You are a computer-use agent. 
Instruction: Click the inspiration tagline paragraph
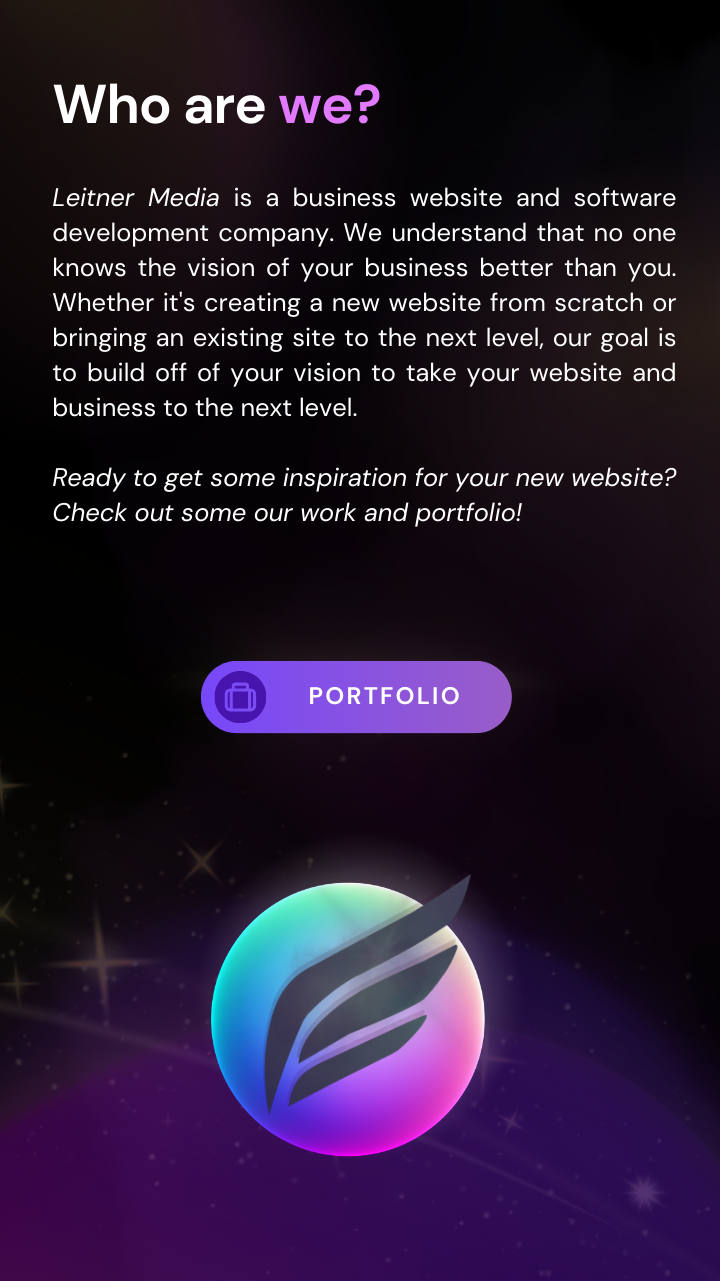click(365, 495)
